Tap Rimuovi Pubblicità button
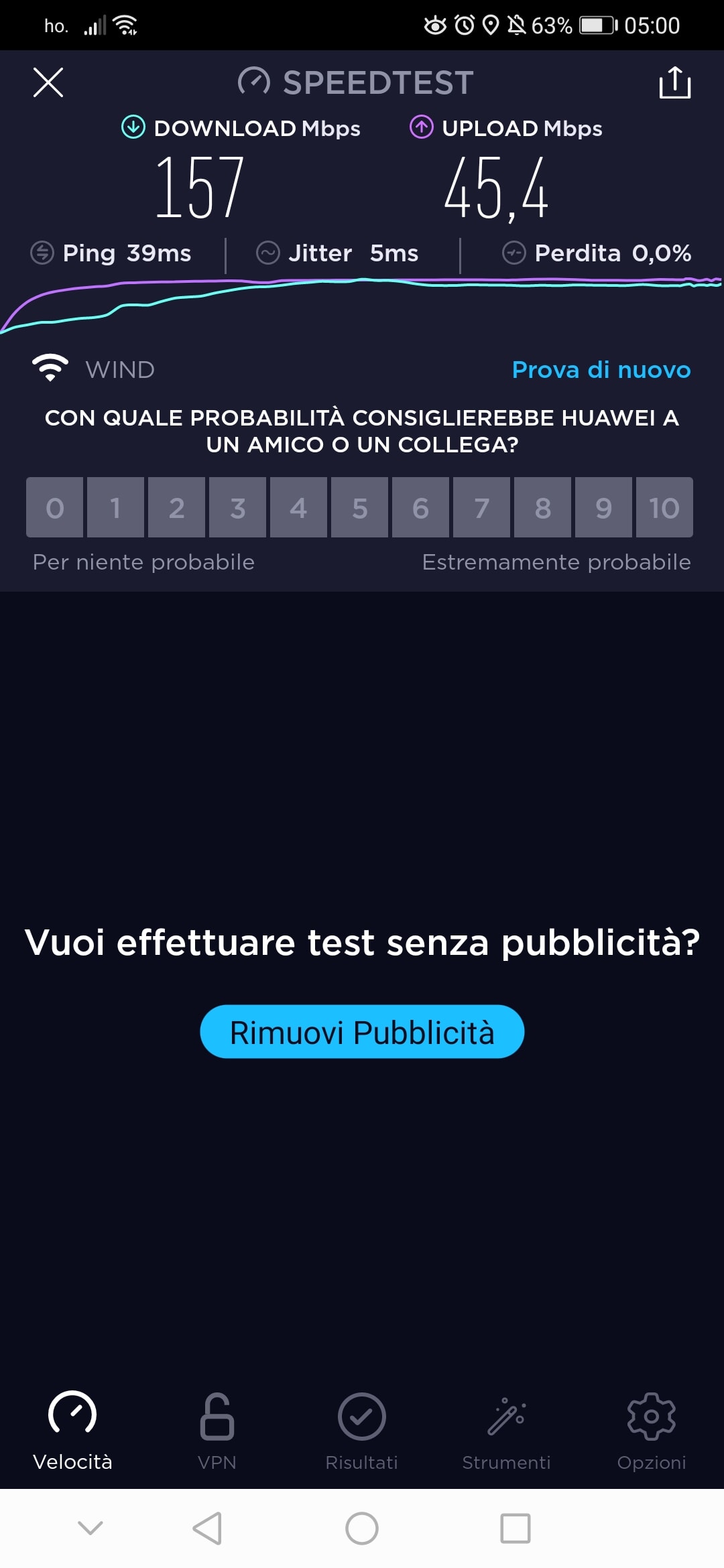 [362, 1031]
